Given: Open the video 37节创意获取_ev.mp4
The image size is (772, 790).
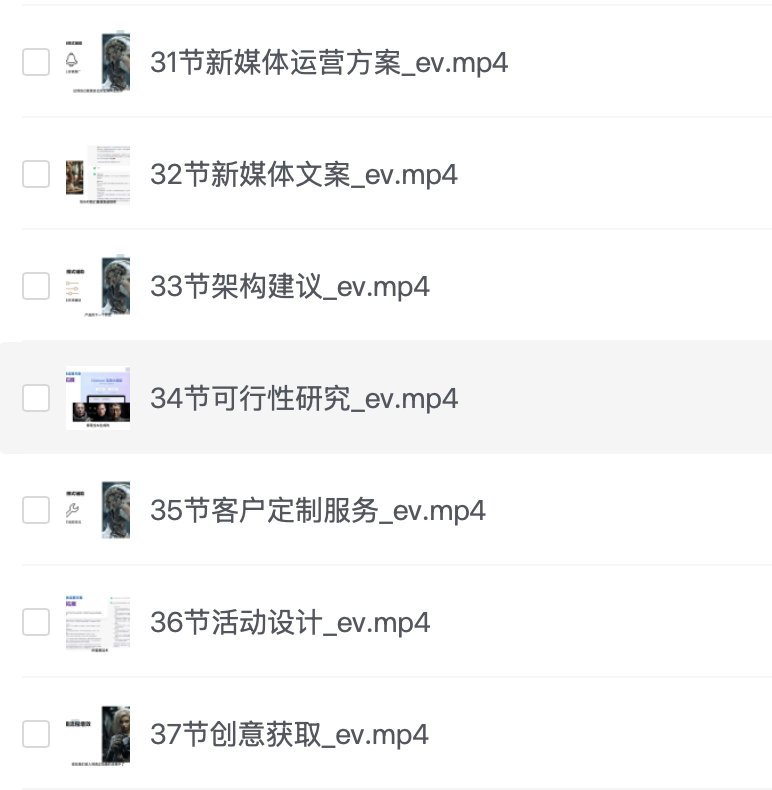Looking at the screenshot, I should tap(289, 735).
